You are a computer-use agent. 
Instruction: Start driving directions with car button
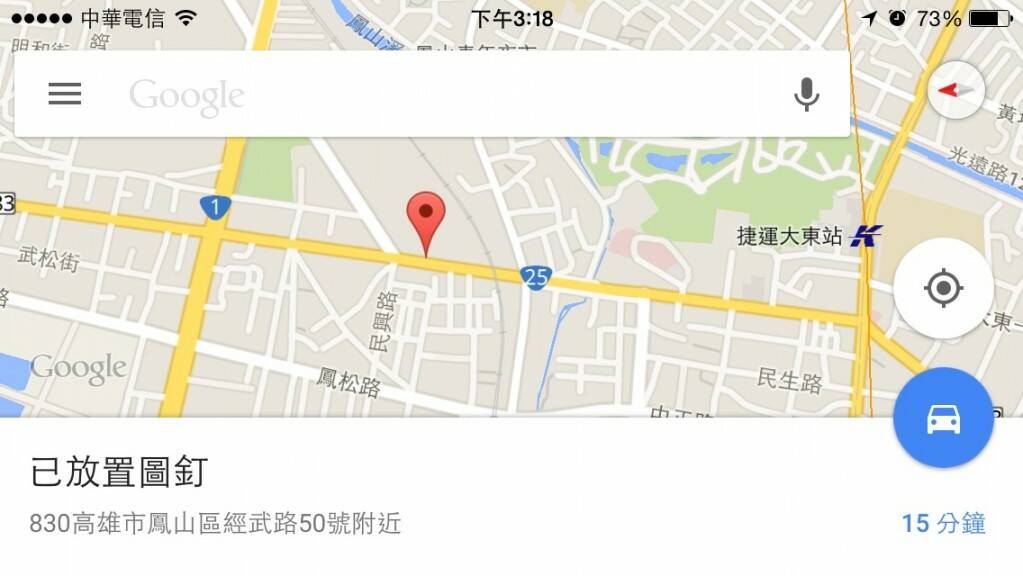pos(943,419)
